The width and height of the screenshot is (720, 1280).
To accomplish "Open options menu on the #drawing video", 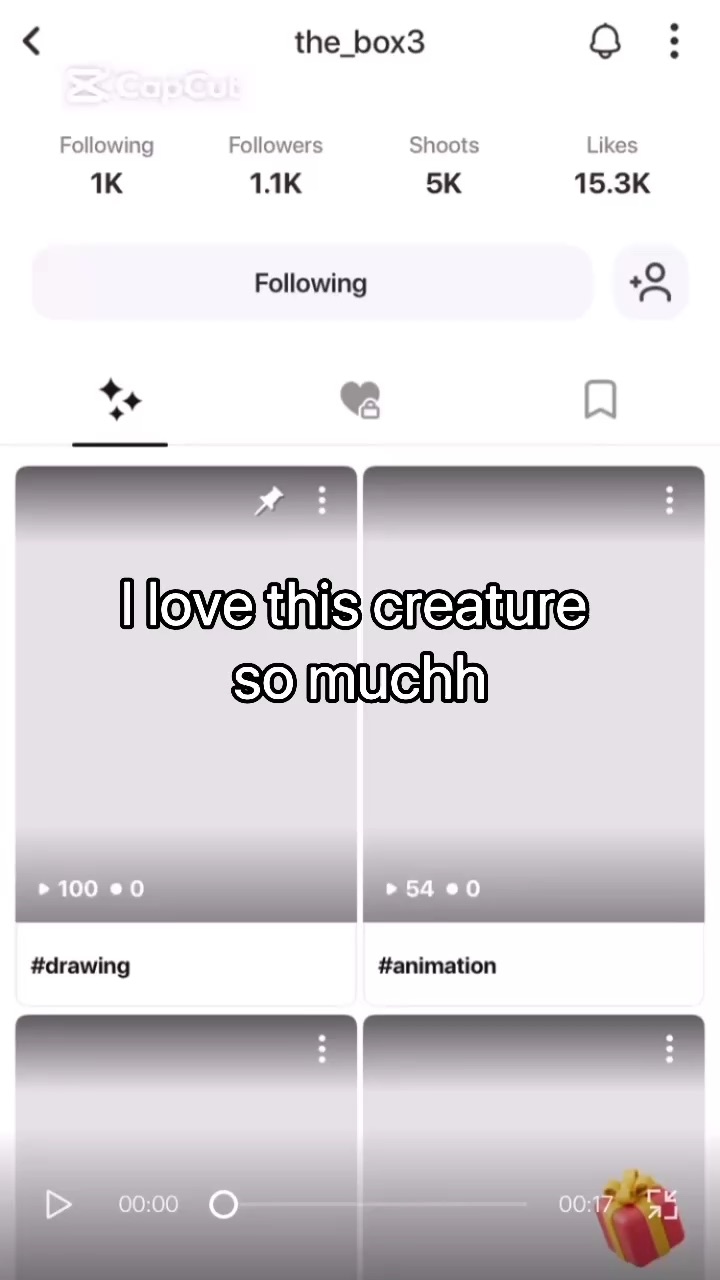I will pos(322,500).
